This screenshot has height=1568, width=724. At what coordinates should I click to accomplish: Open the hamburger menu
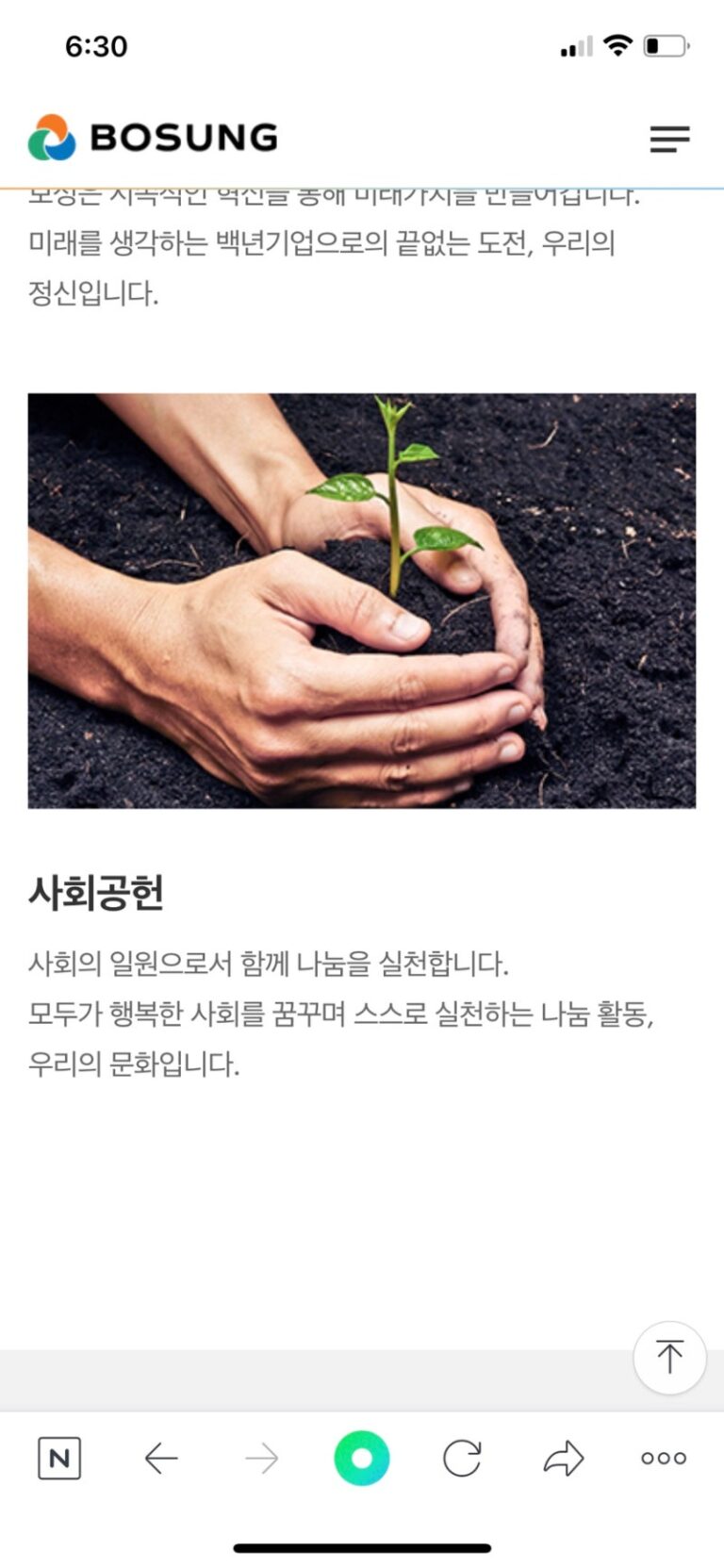pyautogui.click(x=669, y=139)
